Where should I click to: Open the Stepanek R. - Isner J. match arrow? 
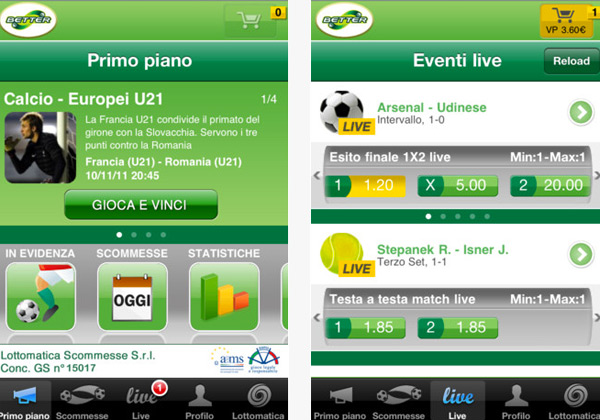pos(580,255)
